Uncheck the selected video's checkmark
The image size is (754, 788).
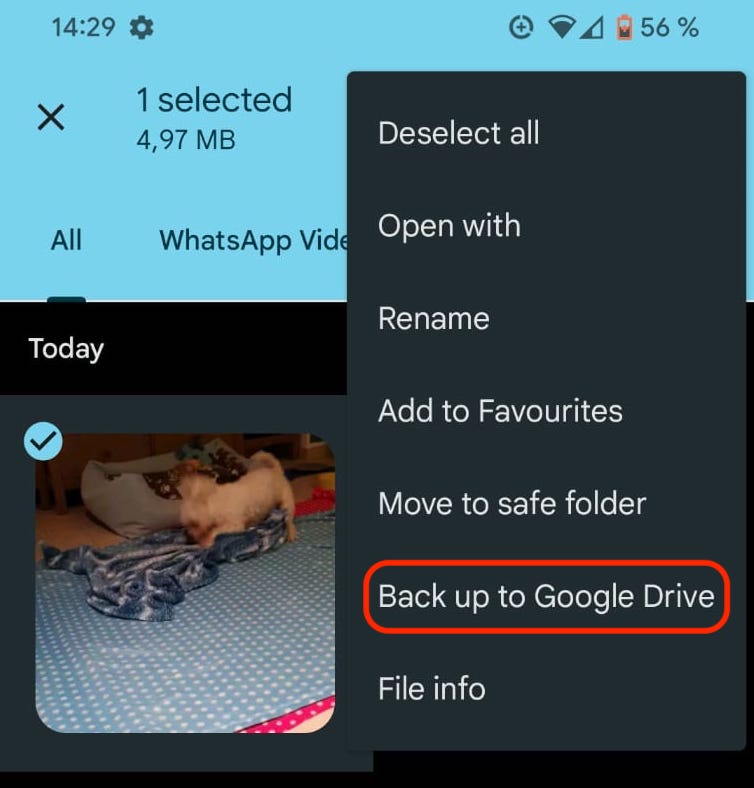pos(43,441)
